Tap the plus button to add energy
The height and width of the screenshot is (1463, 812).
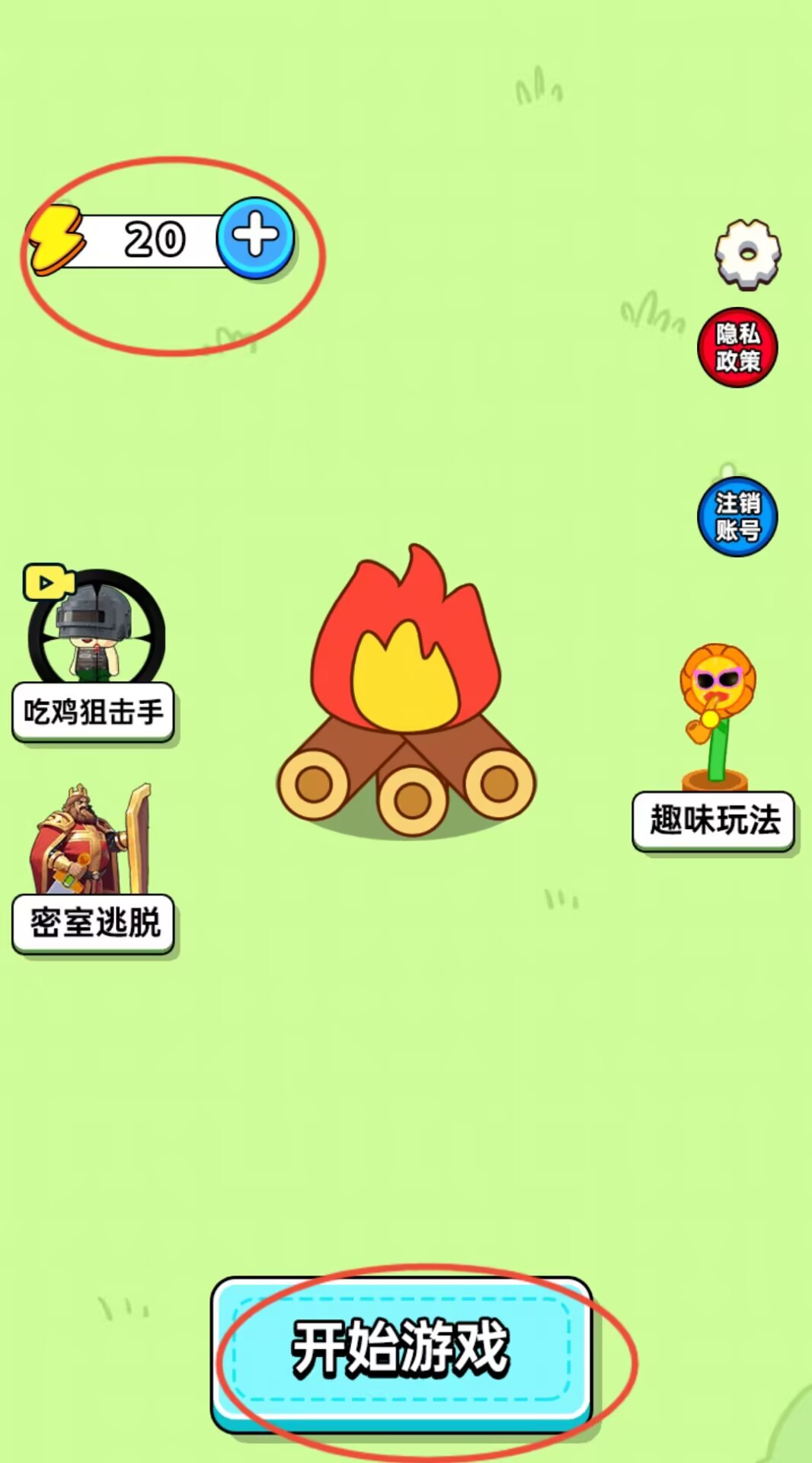pyautogui.click(x=255, y=237)
